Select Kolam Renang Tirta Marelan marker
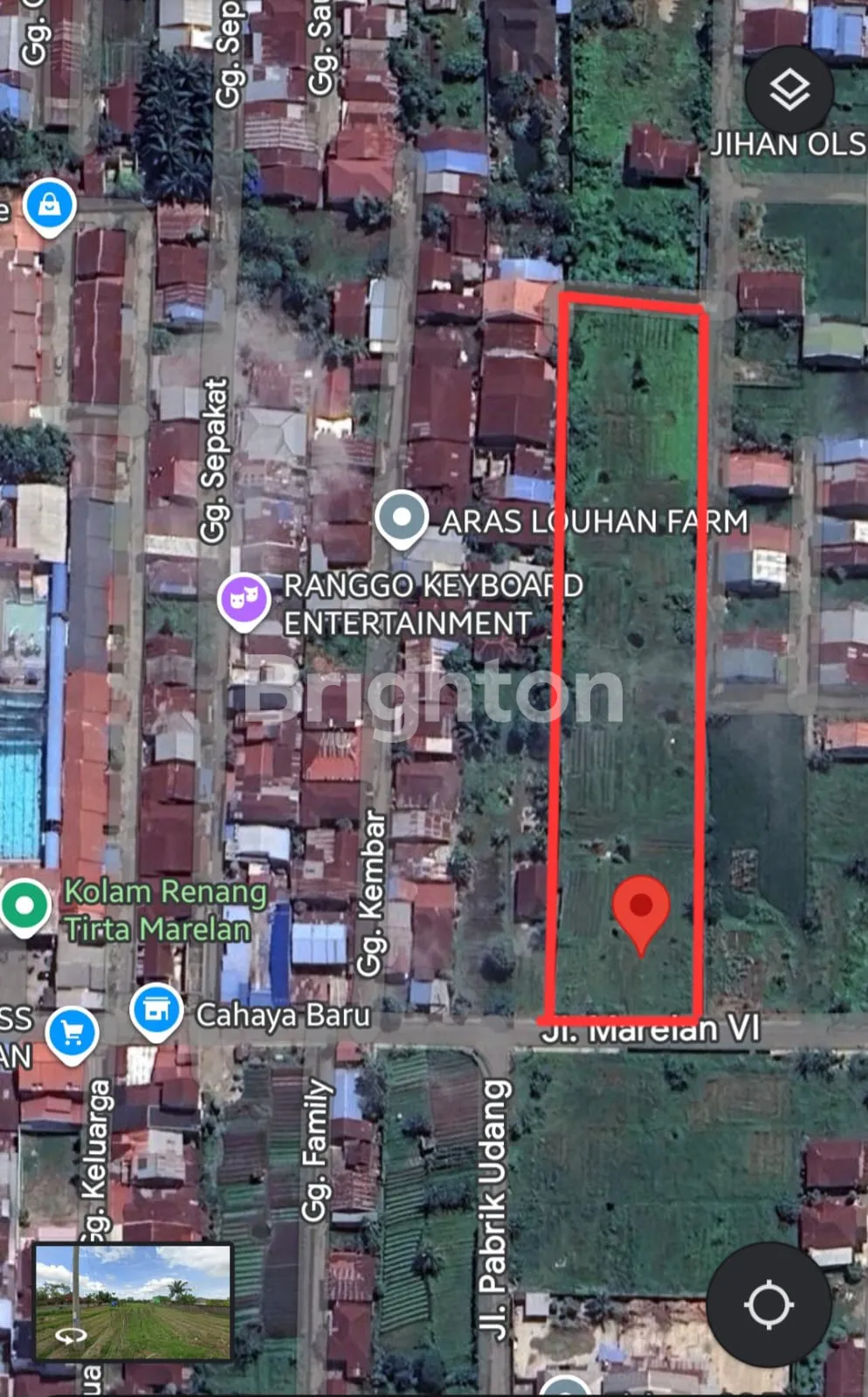 pos(24,905)
